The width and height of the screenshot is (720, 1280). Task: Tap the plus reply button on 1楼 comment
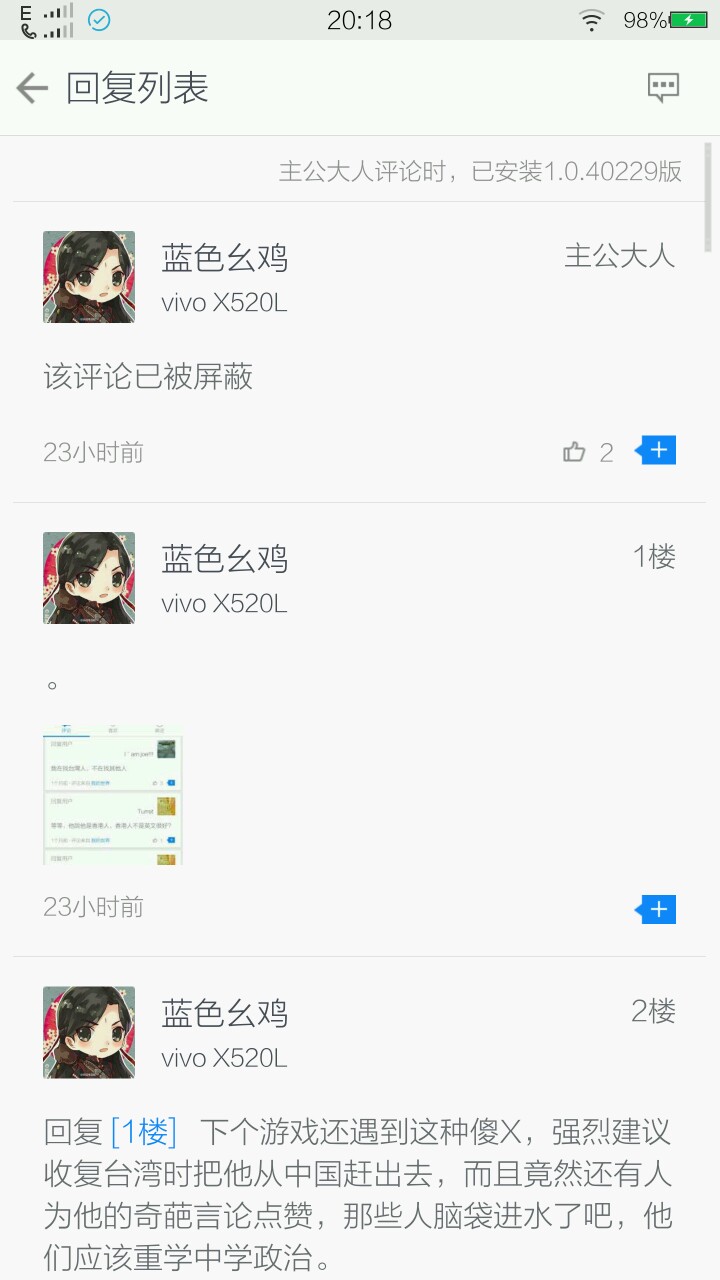click(658, 909)
